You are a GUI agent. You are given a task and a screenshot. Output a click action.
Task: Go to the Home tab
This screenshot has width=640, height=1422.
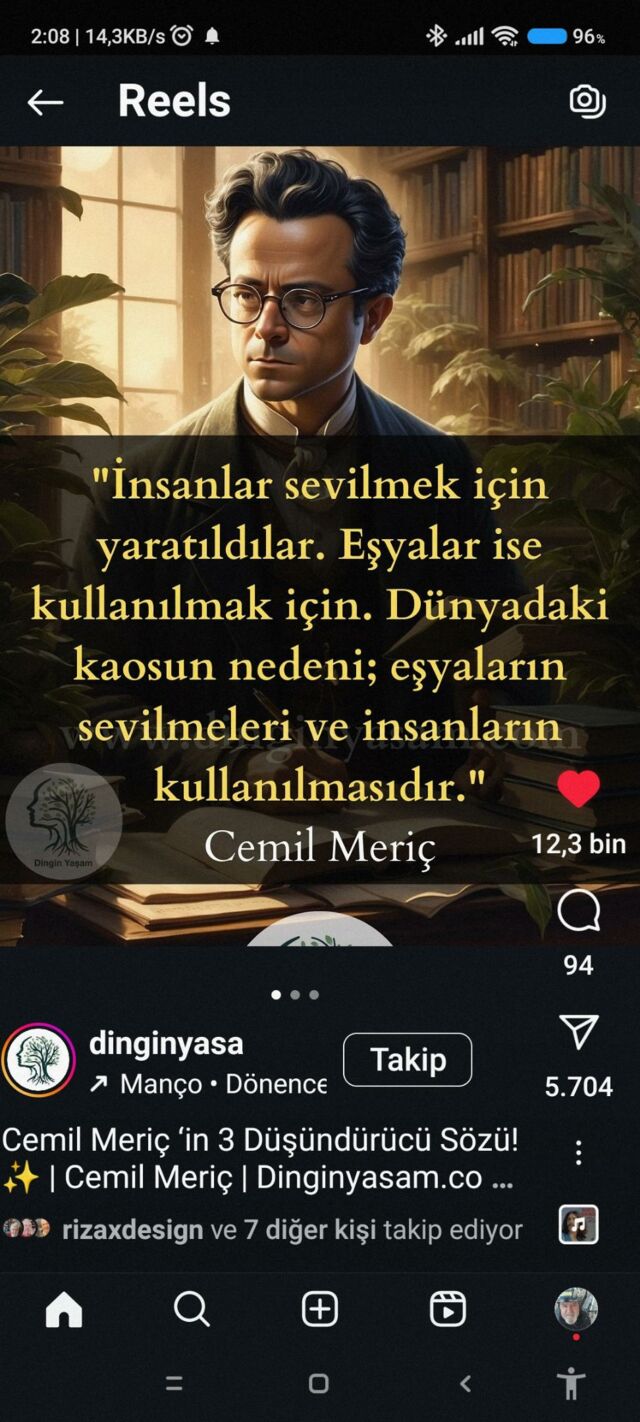coord(64,1309)
